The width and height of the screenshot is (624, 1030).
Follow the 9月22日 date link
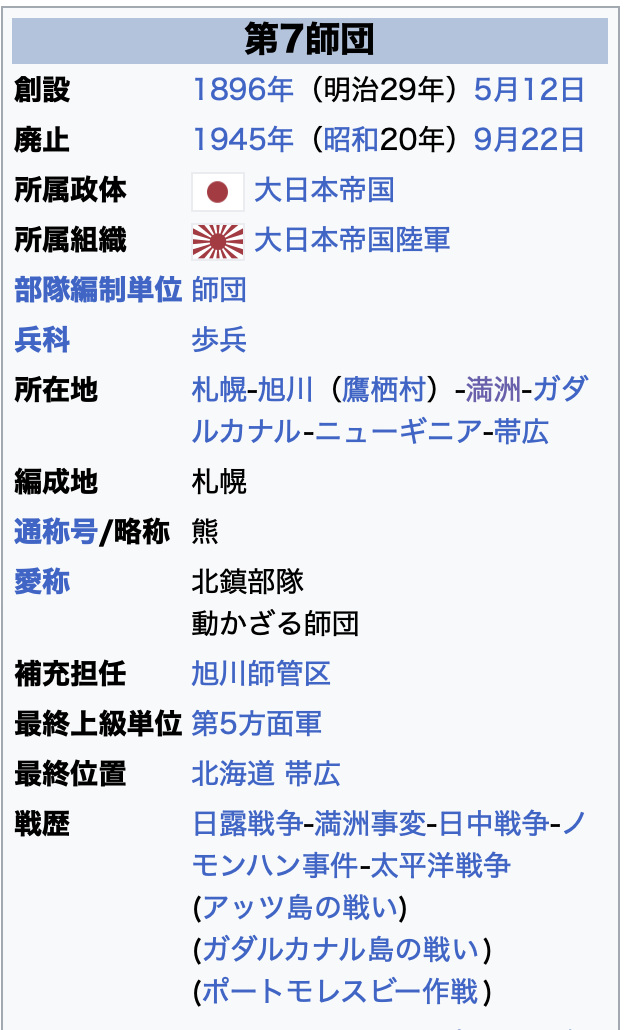click(529, 139)
